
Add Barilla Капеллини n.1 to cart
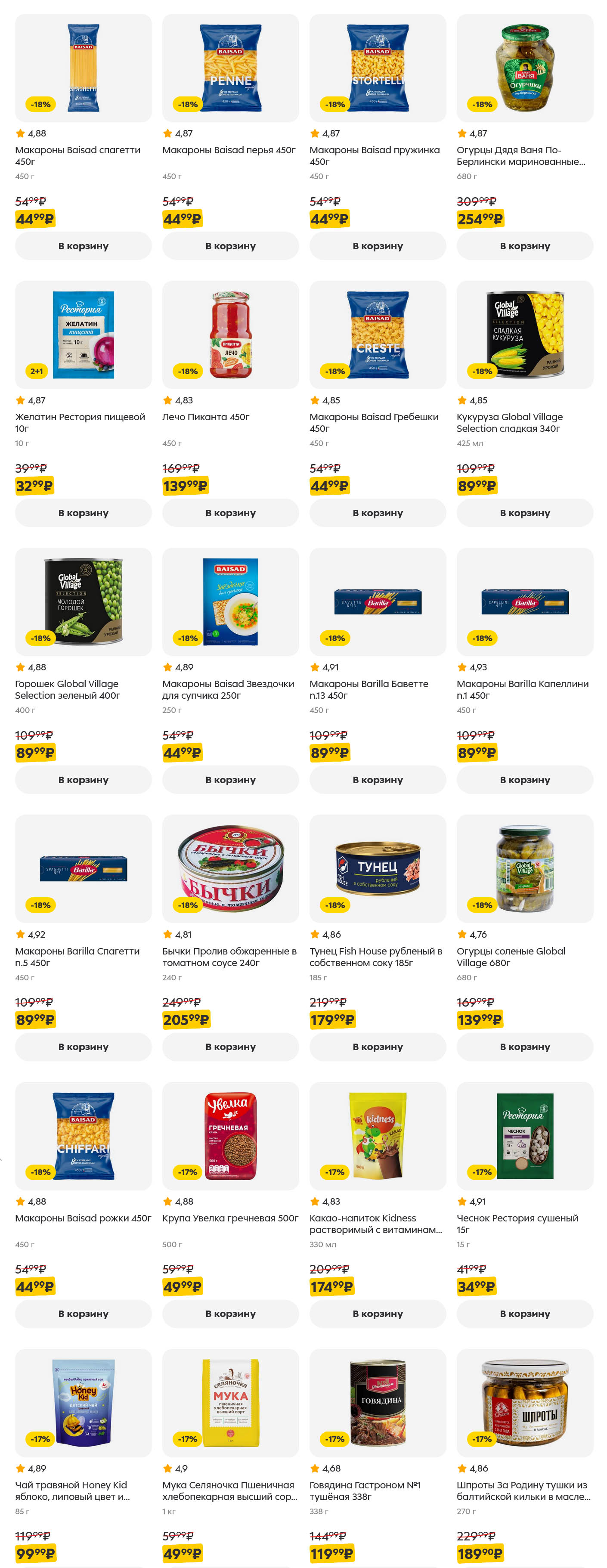[524, 780]
